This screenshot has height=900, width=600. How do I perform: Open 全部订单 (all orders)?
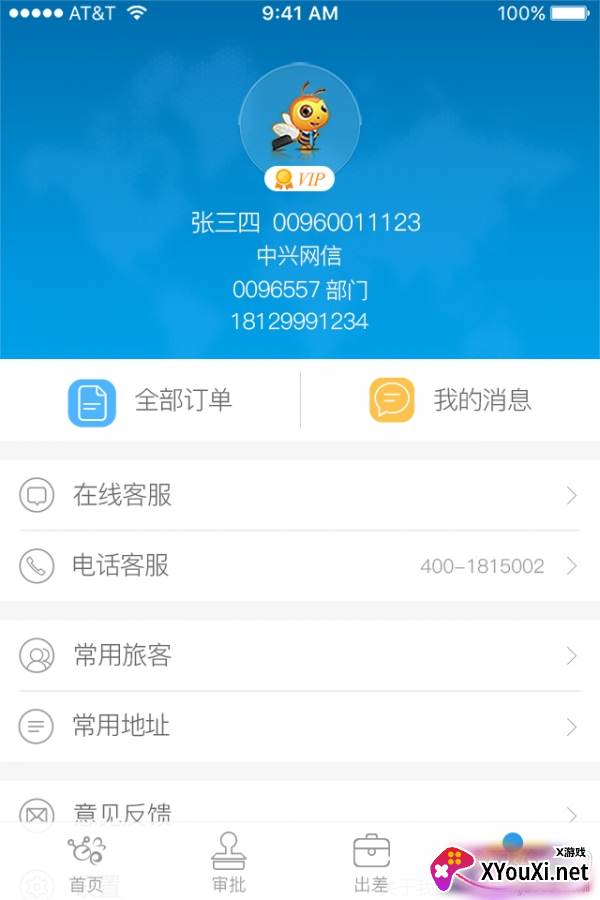point(150,401)
